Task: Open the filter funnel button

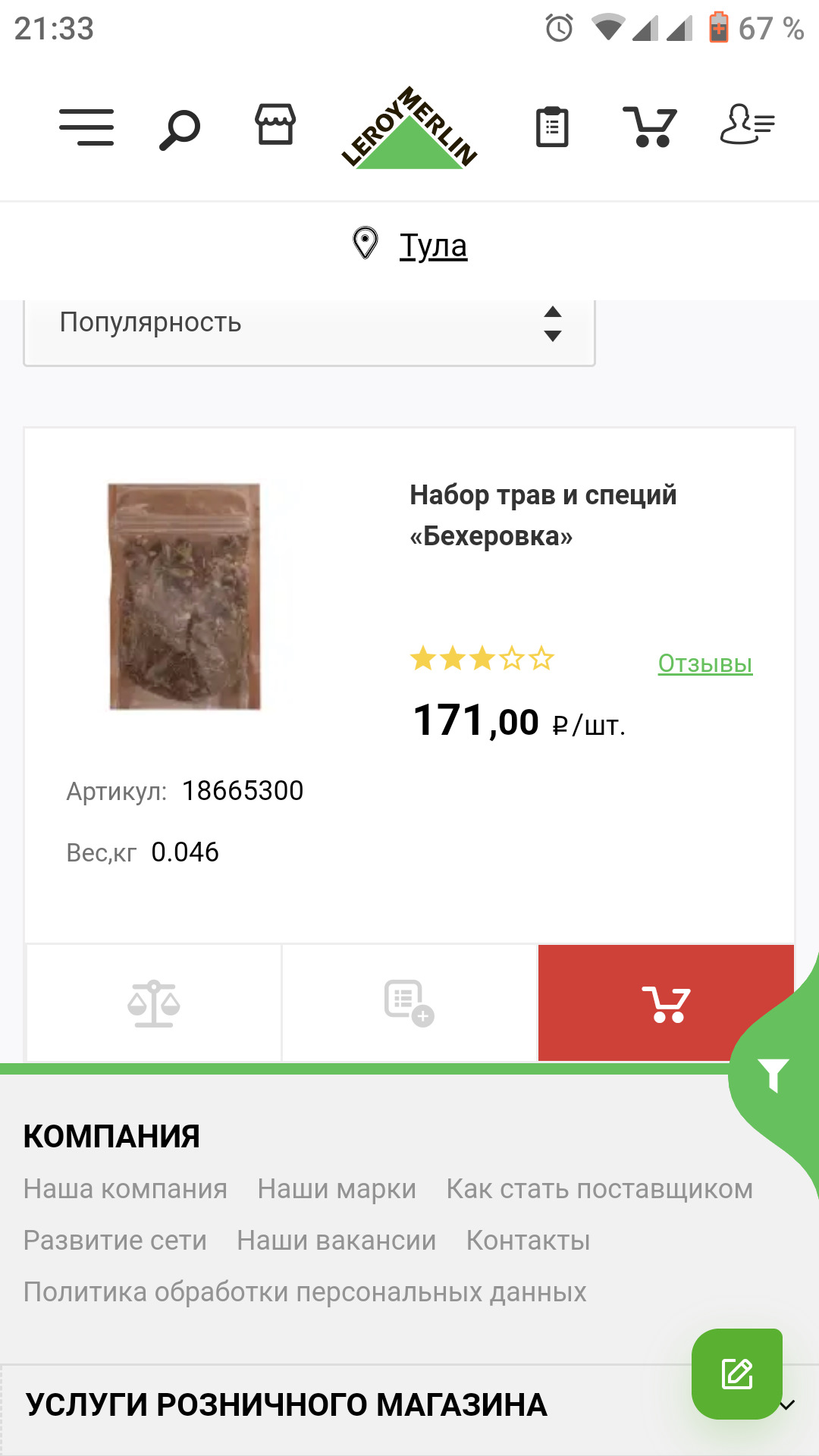Action: pos(773,1075)
